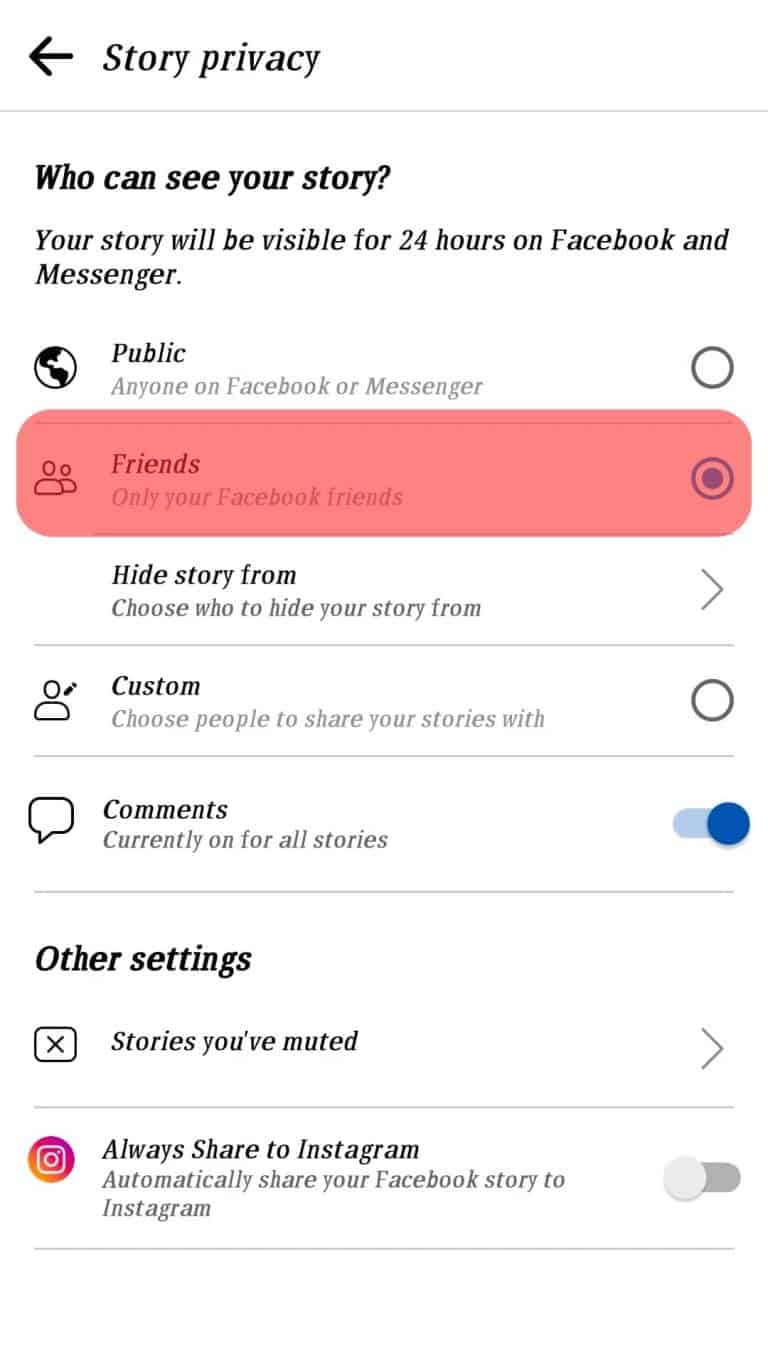Click the chevron next to Hide story from

(712, 590)
